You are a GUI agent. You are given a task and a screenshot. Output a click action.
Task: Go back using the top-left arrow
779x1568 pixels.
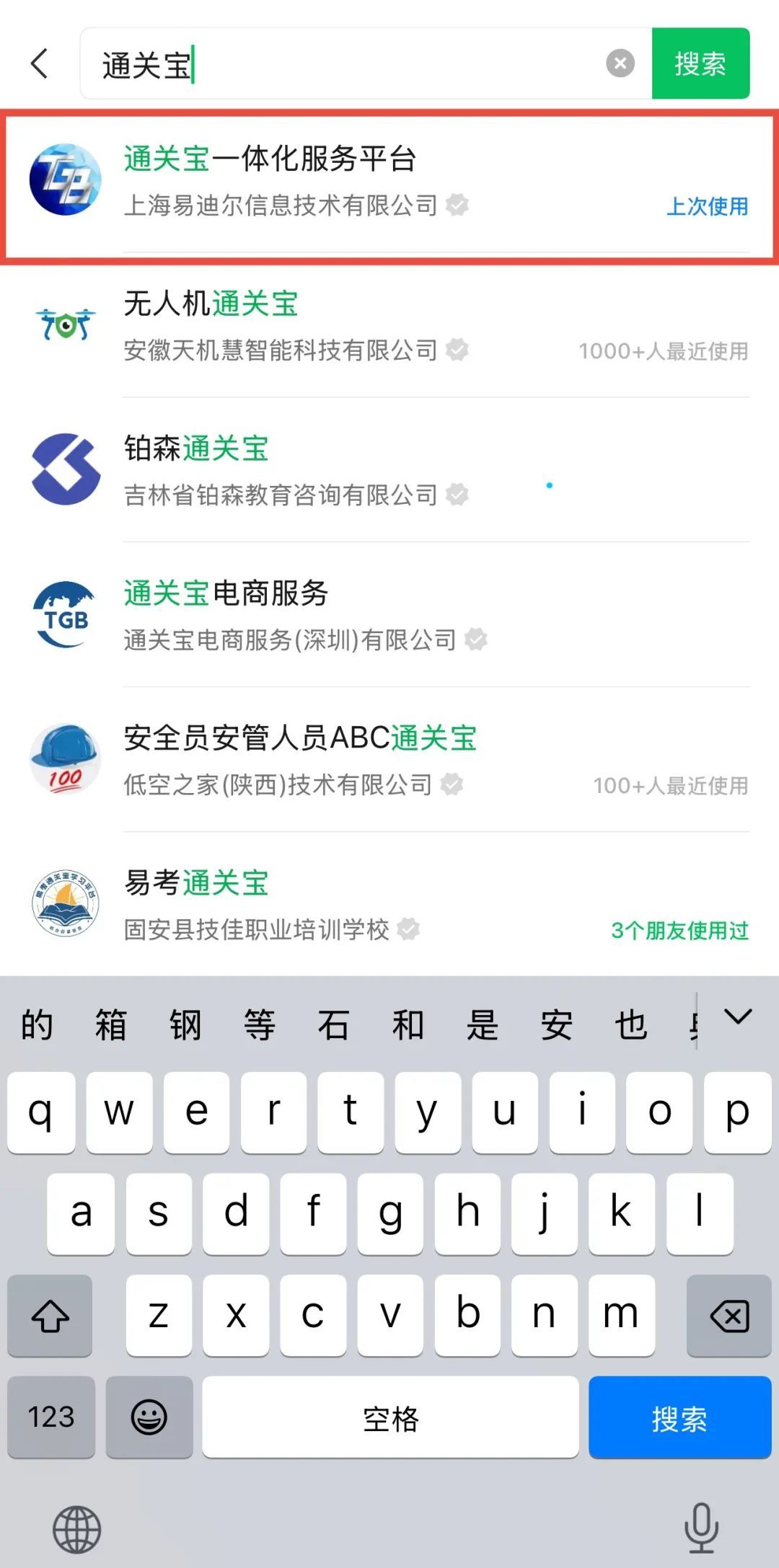pyautogui.click(x=40, y=63)
